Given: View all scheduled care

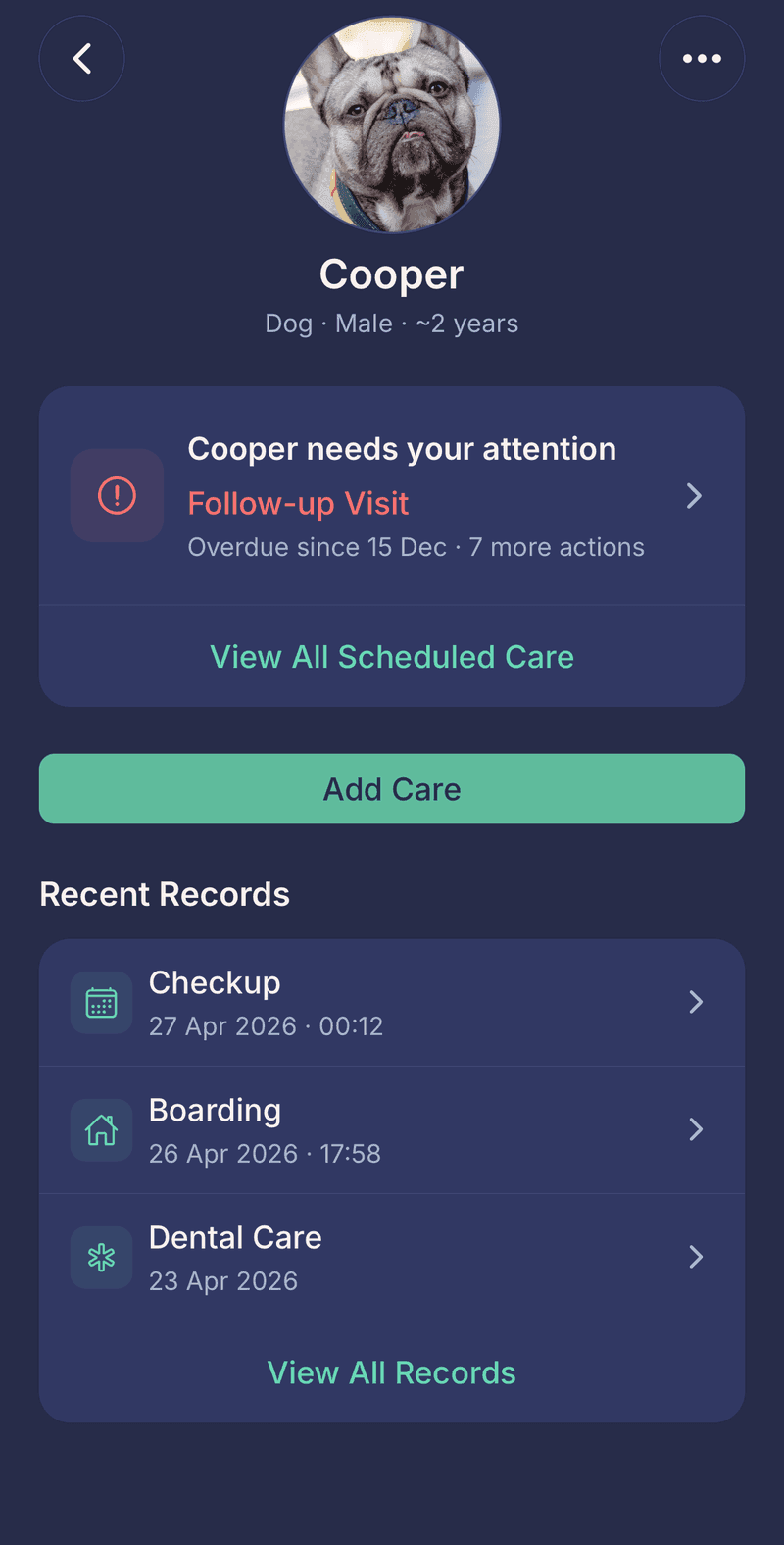Looking at the screenshot, I should click(392, 657).
